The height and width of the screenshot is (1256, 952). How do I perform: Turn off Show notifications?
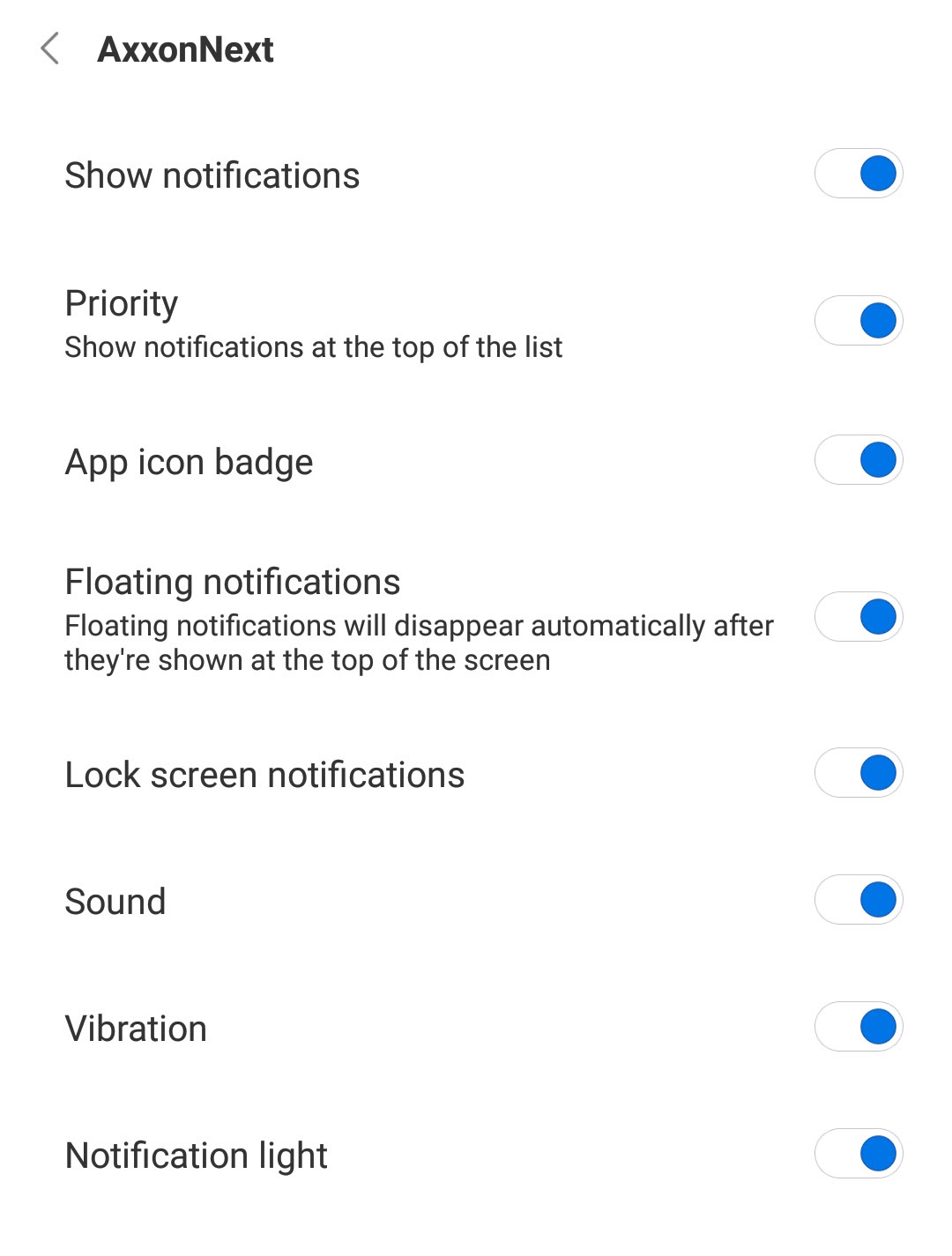coord(859,174)
